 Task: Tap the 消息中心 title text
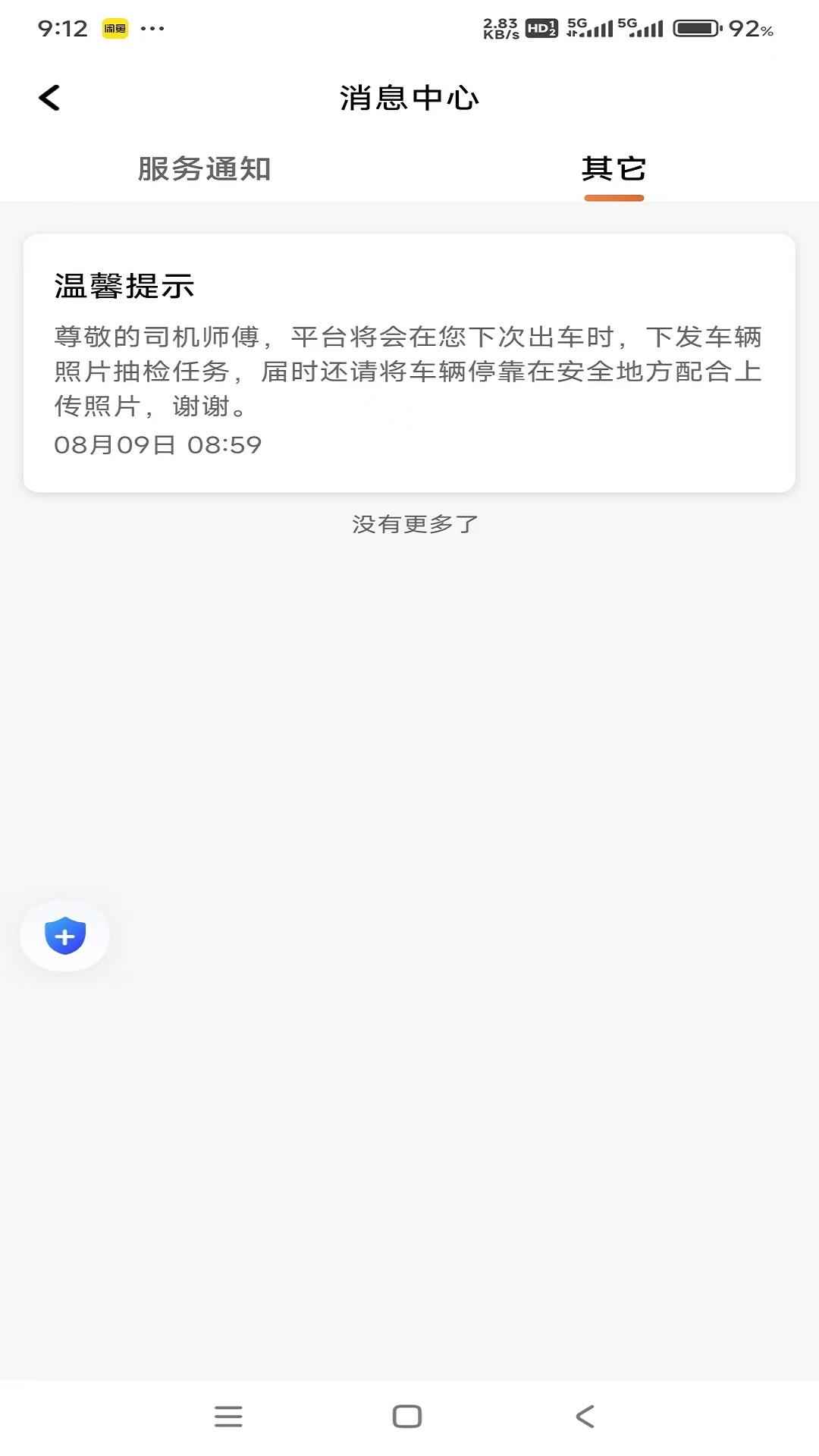409,98
